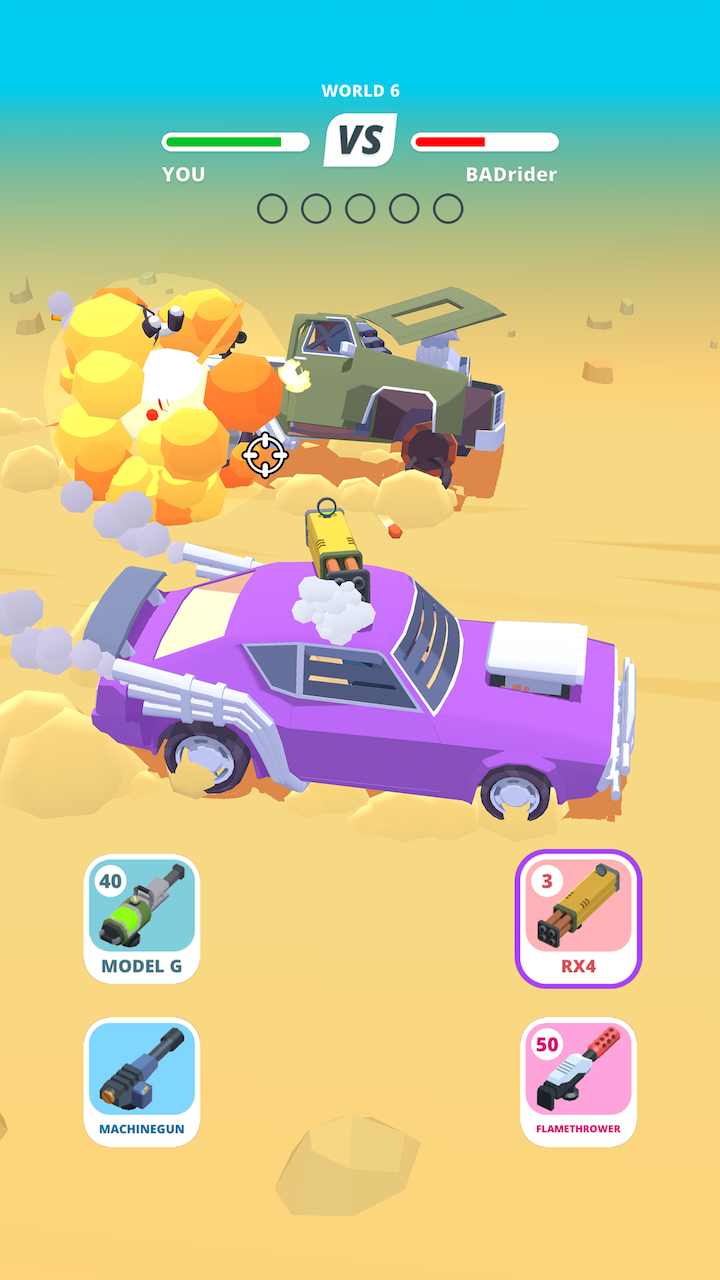Equip the FLAMETHROWER weapon
The width and height of the screenshot is (720, 1280).
[x=578, y=1081]
